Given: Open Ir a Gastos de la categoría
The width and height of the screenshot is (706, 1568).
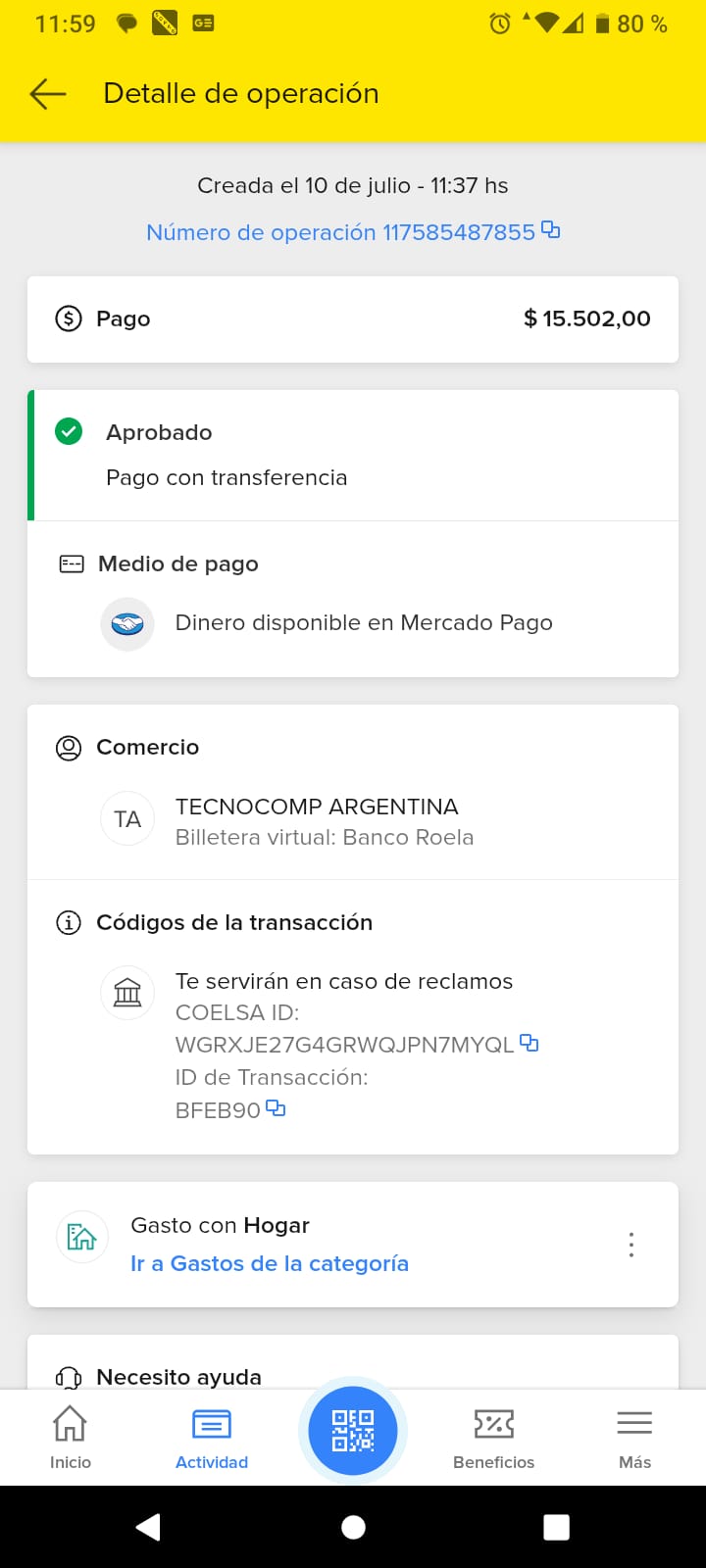Looking at the screenshot, I should [x=270, y=1263].
